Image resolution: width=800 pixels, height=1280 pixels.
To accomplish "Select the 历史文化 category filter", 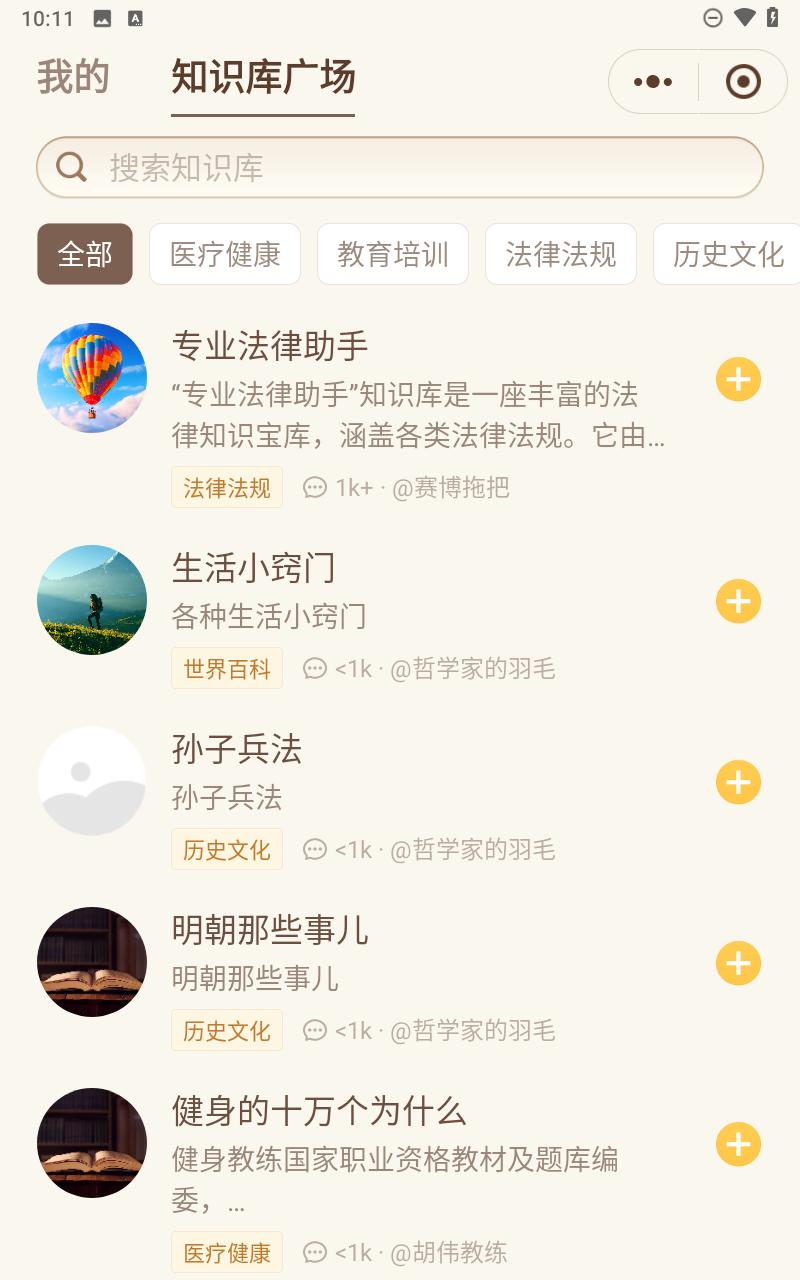I will coord(728,254).
